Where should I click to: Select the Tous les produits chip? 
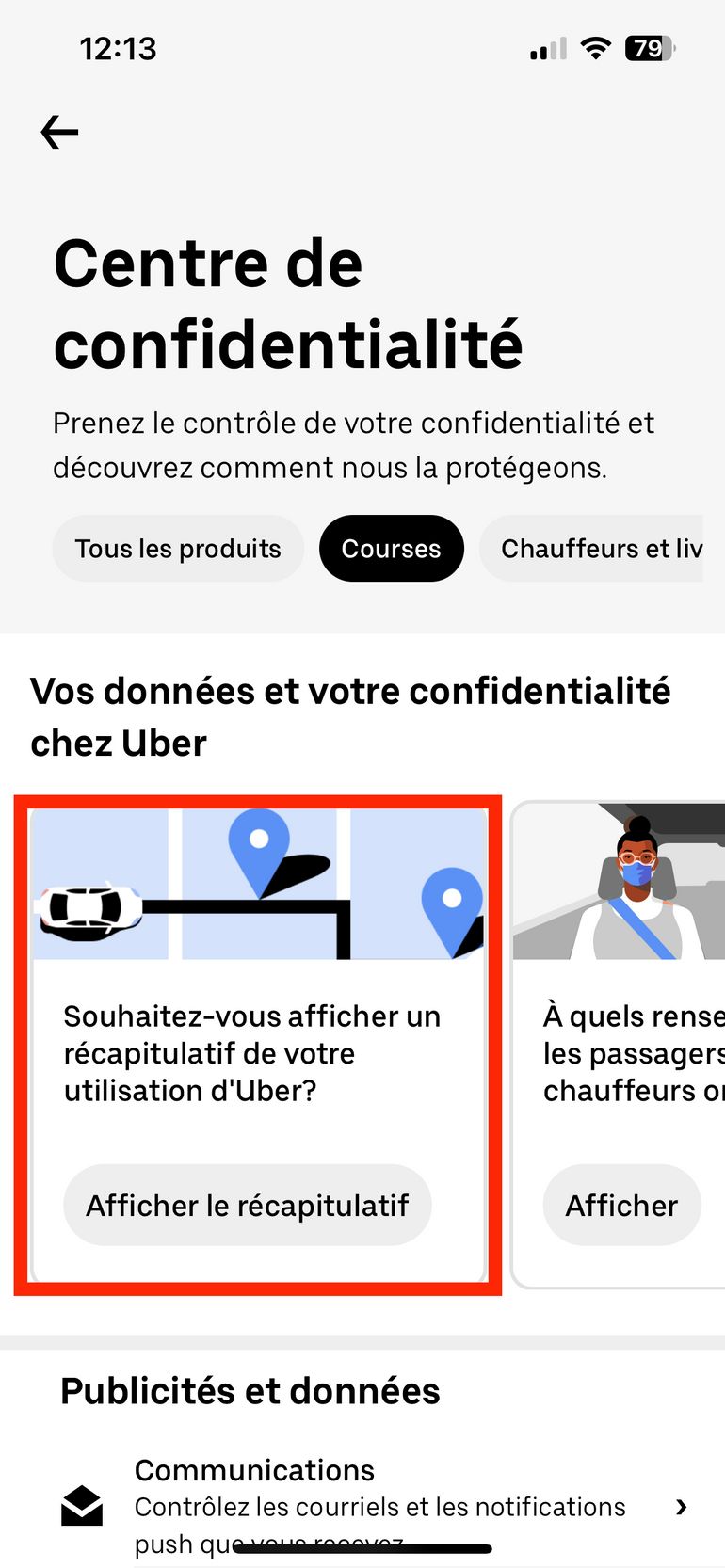click(x=178, y=549)
